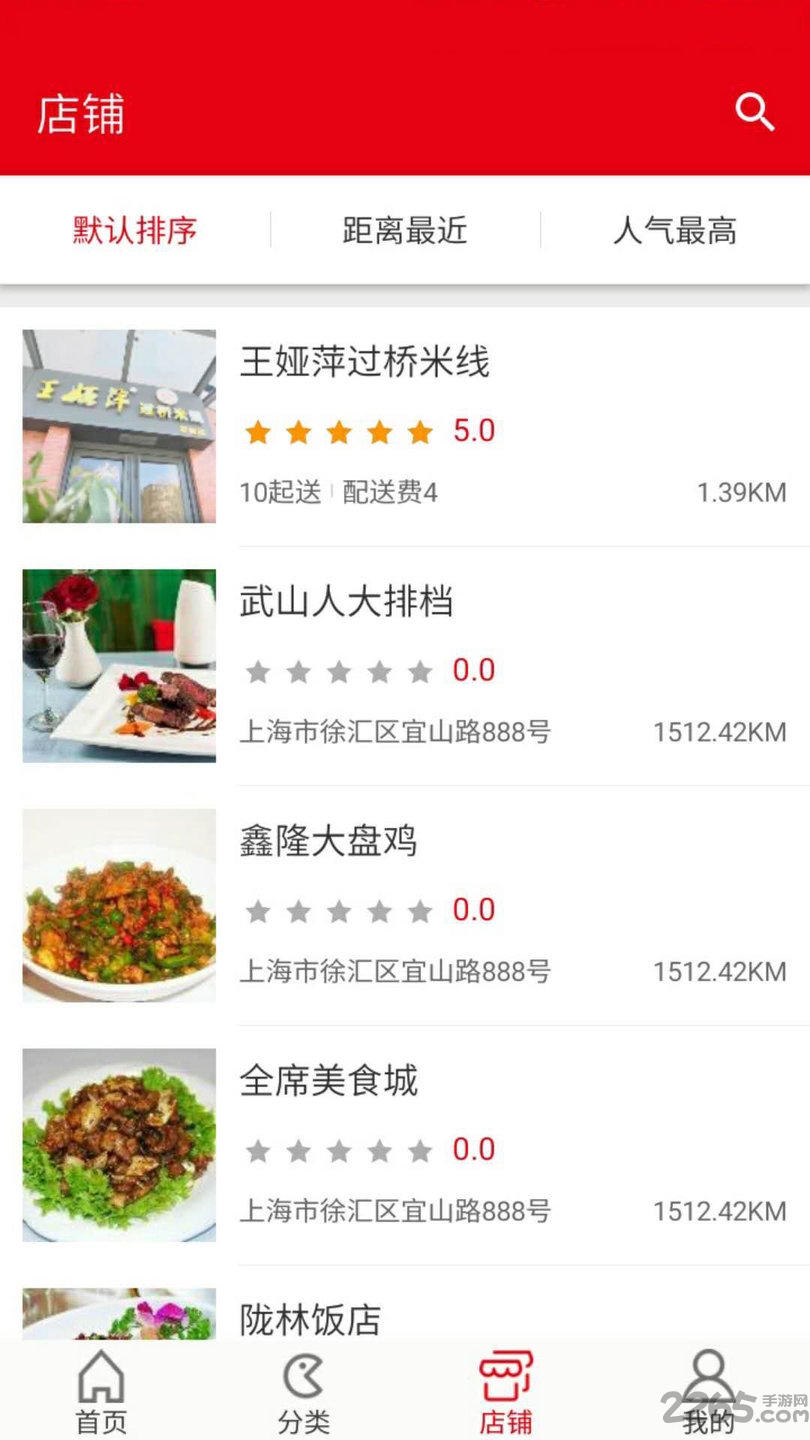Screen dimensions: 810x1440
Task: Tap the 5.0 rating value next to the stars
Action: [x=473, y=430]
